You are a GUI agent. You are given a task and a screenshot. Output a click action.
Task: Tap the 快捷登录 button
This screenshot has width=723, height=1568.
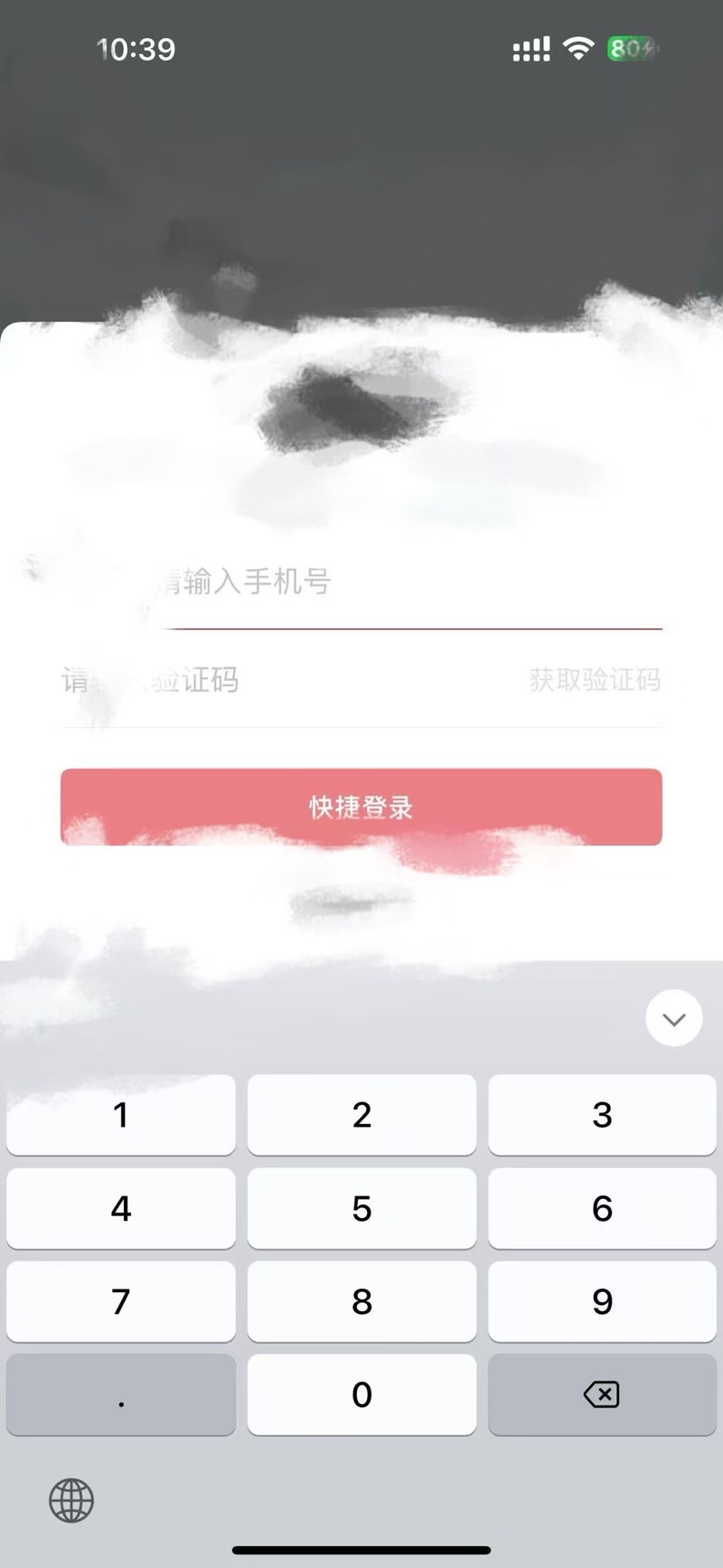[x=361, y=807]
